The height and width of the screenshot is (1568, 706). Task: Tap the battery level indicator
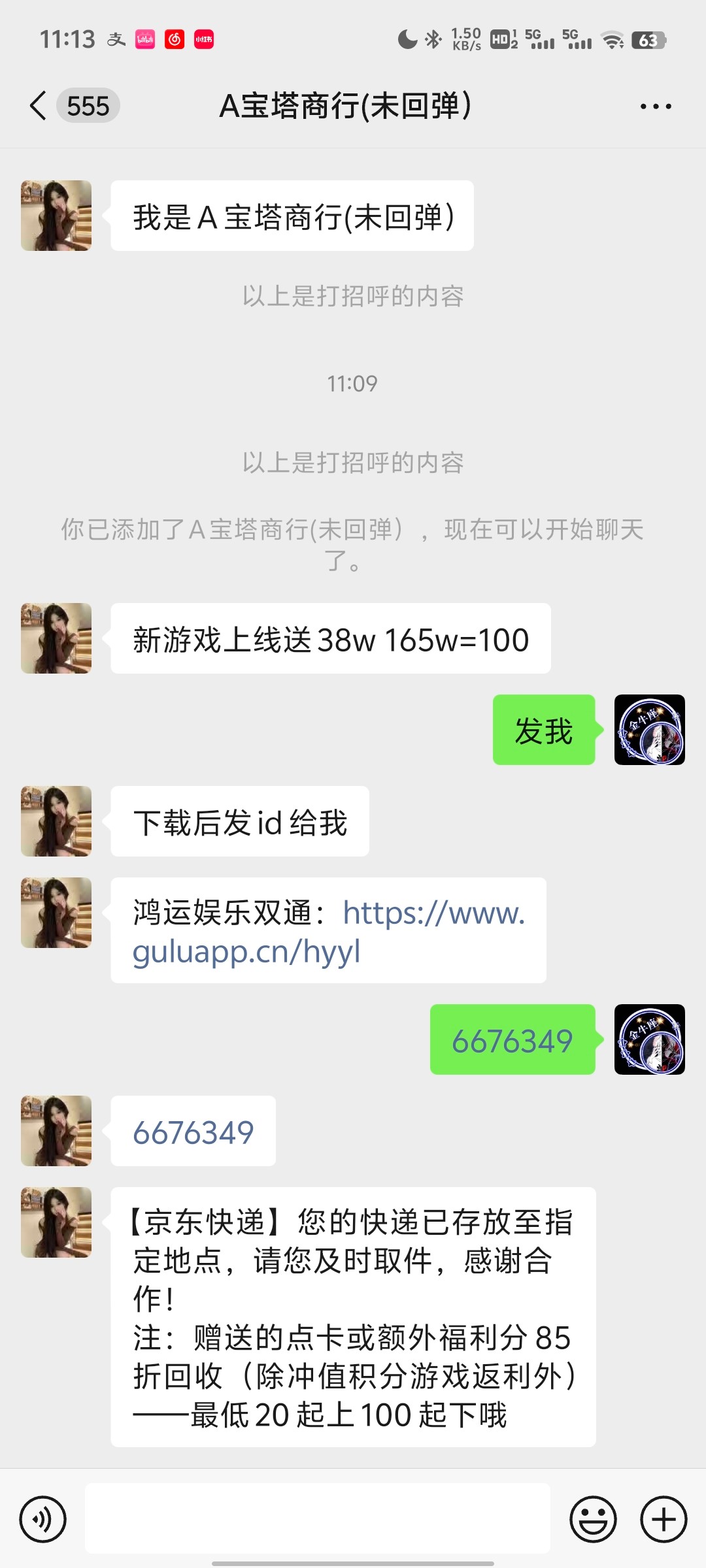point(648,41)
